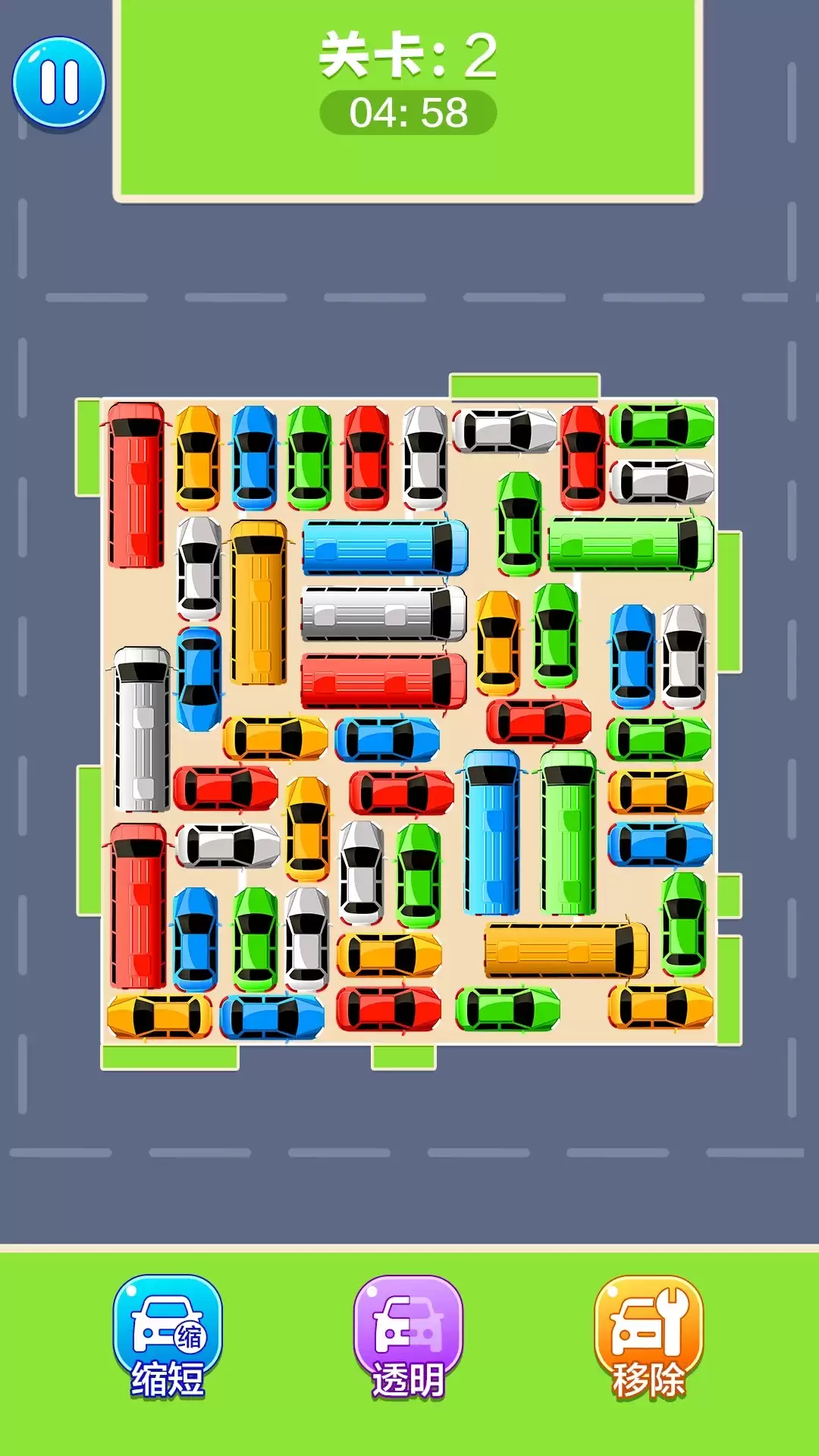
Task: Tap the horizontal silver bus
Action: pos(383,613)
